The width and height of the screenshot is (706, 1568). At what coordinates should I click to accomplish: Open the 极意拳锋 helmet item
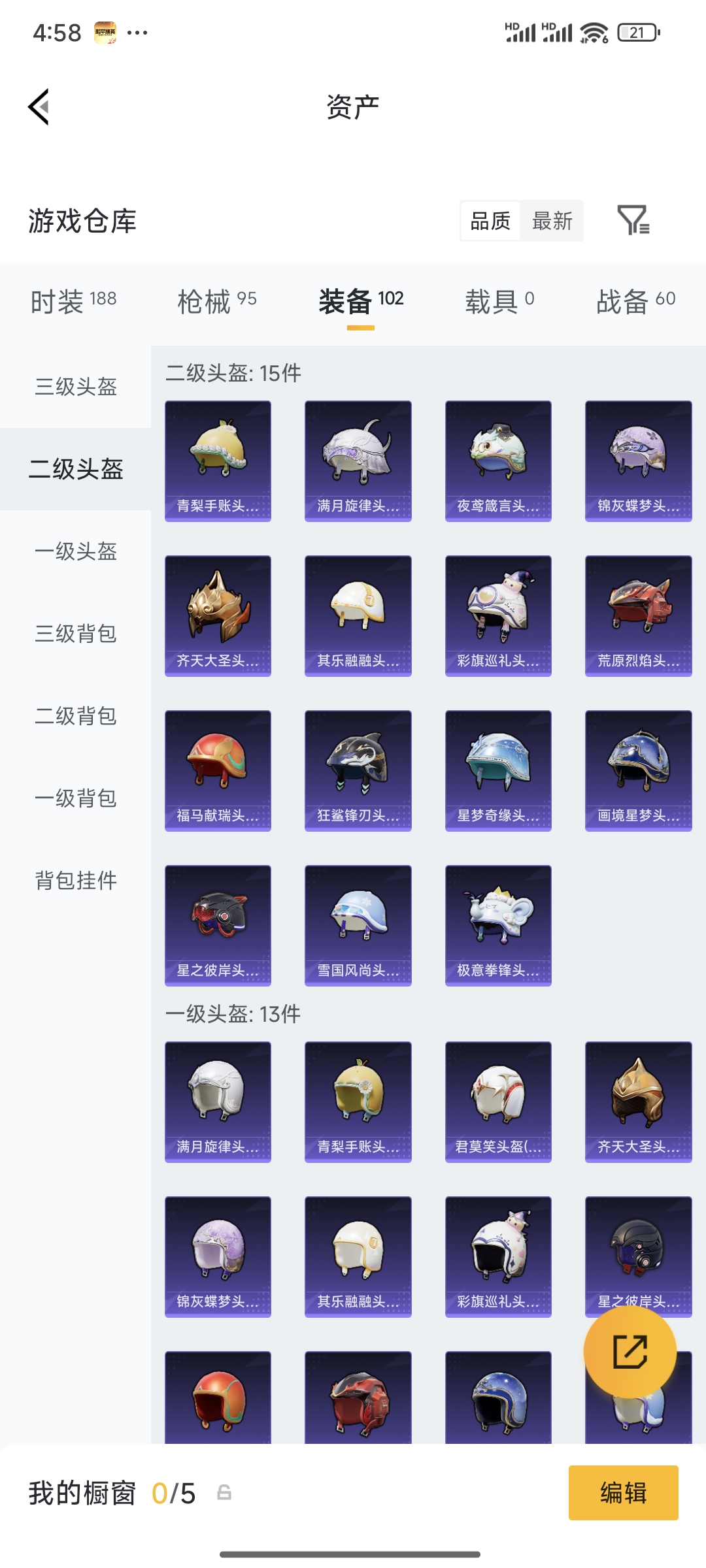[498, 926]
